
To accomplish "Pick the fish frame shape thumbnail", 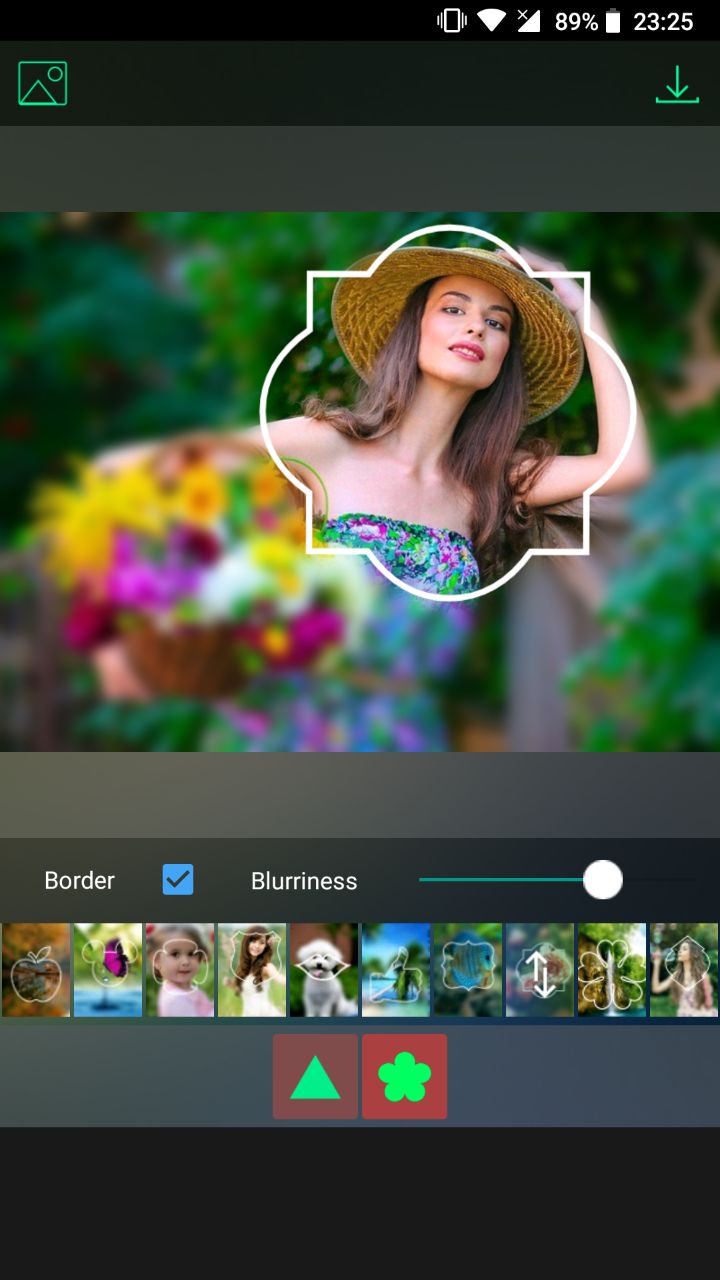I will (x=468, y=970).
